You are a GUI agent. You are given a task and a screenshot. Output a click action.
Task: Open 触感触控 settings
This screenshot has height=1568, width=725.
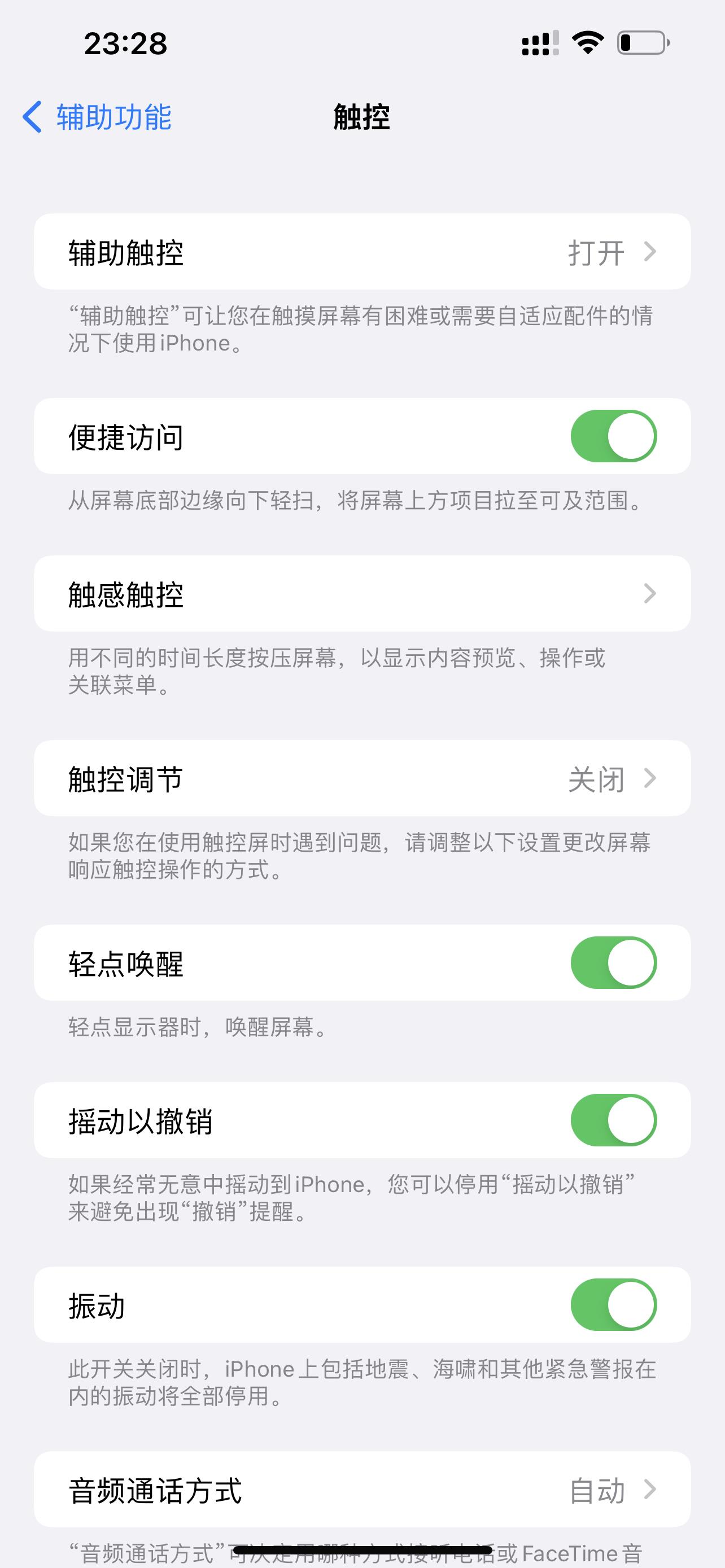(361, 594)
